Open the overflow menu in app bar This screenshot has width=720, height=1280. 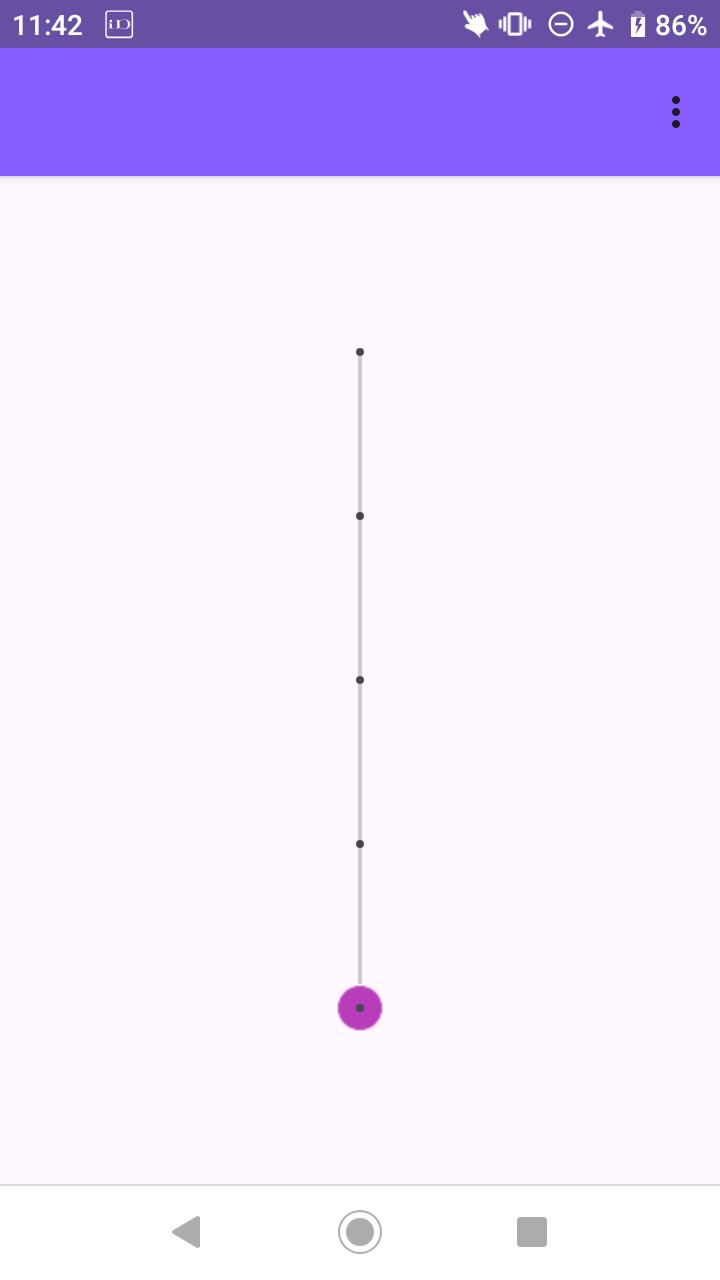coord(676,112)
